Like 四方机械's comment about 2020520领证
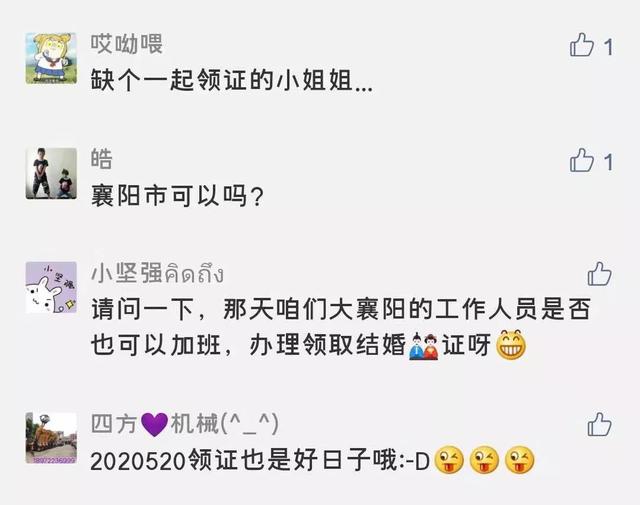The width and height of the screenshot is (640, 505). point(599,424)
